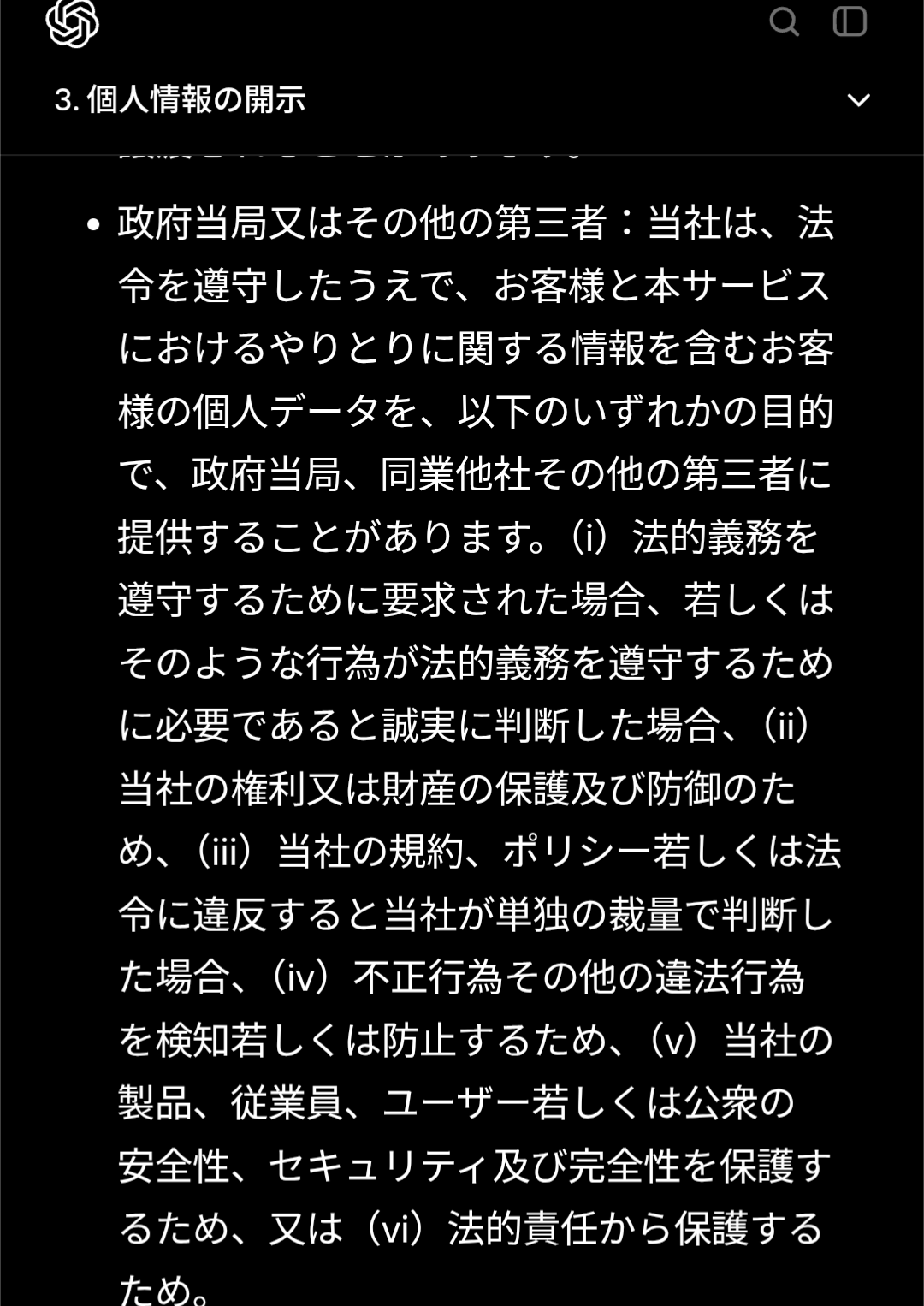This screenshot has height=1306, width=924.
Task: Open the search icon
Action: (784, 21)
